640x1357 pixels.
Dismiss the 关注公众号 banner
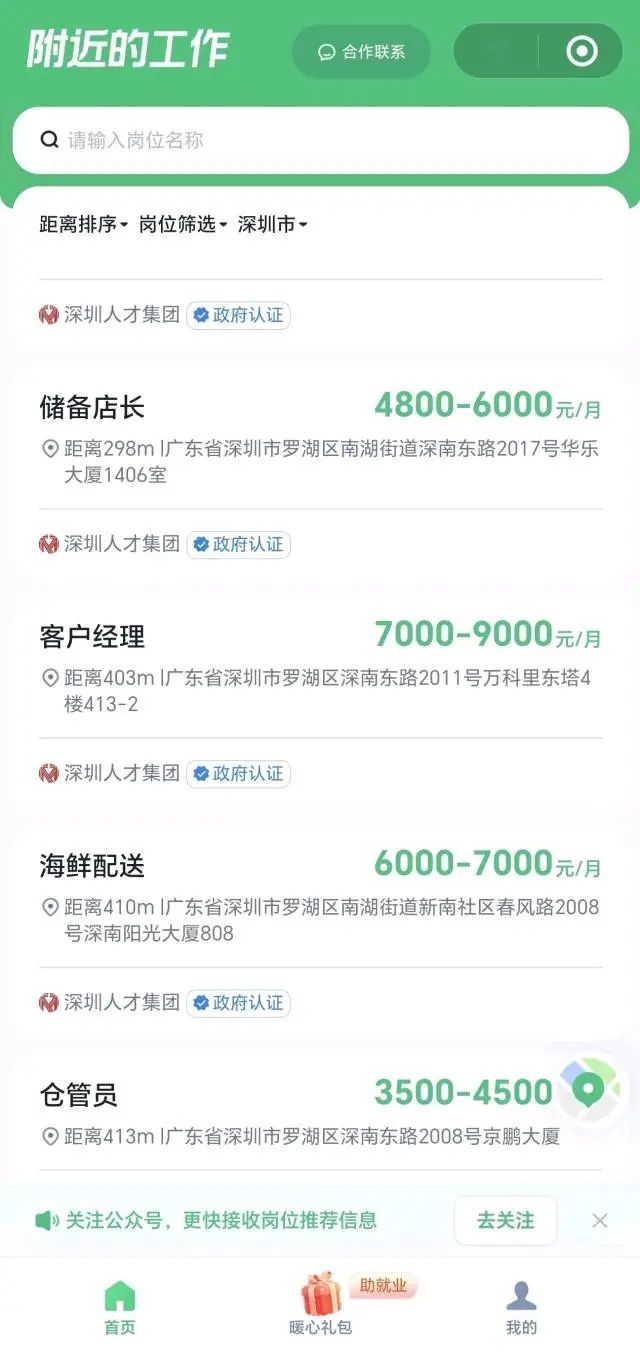coord(600,1220)
